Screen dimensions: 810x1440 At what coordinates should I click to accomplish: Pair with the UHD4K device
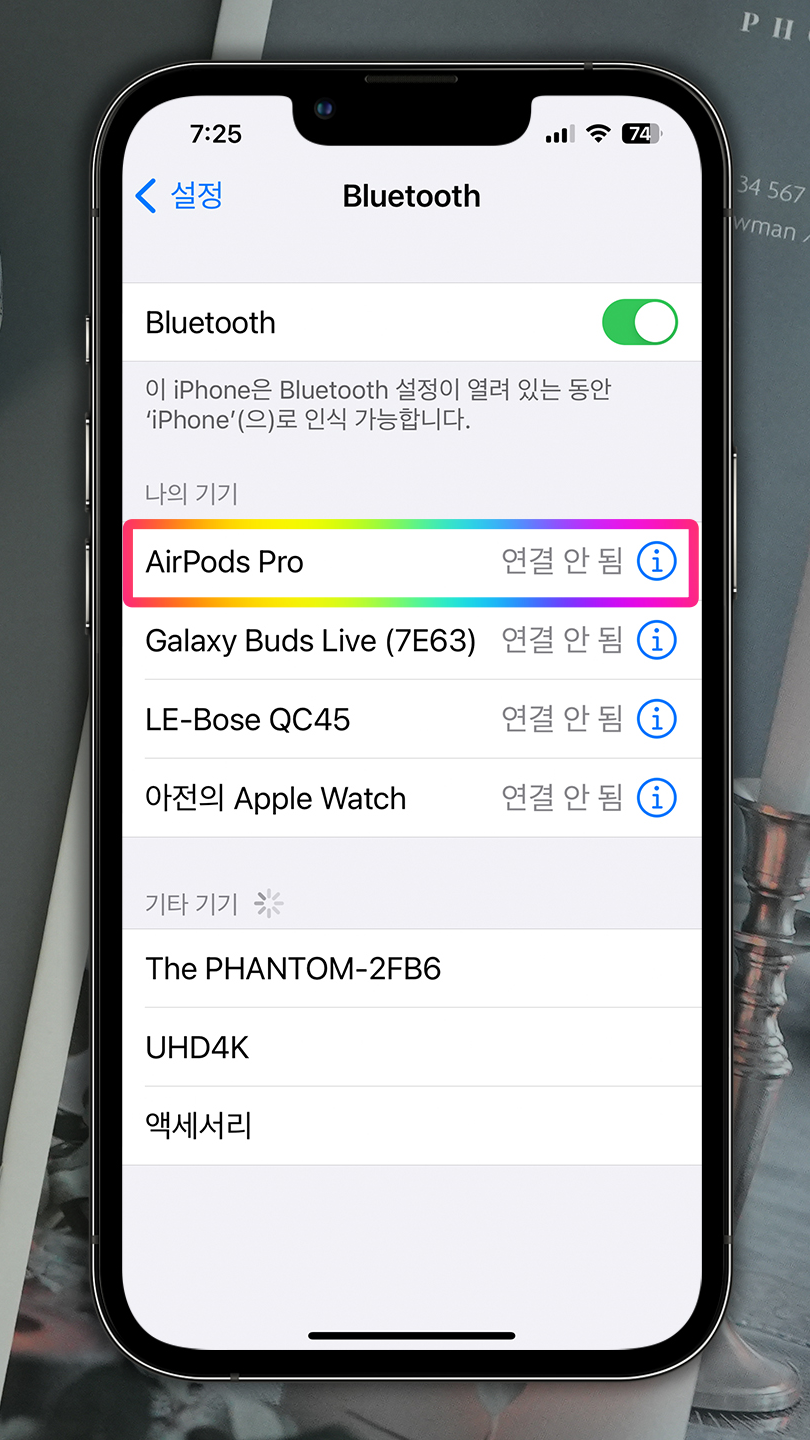(411, 1047)
